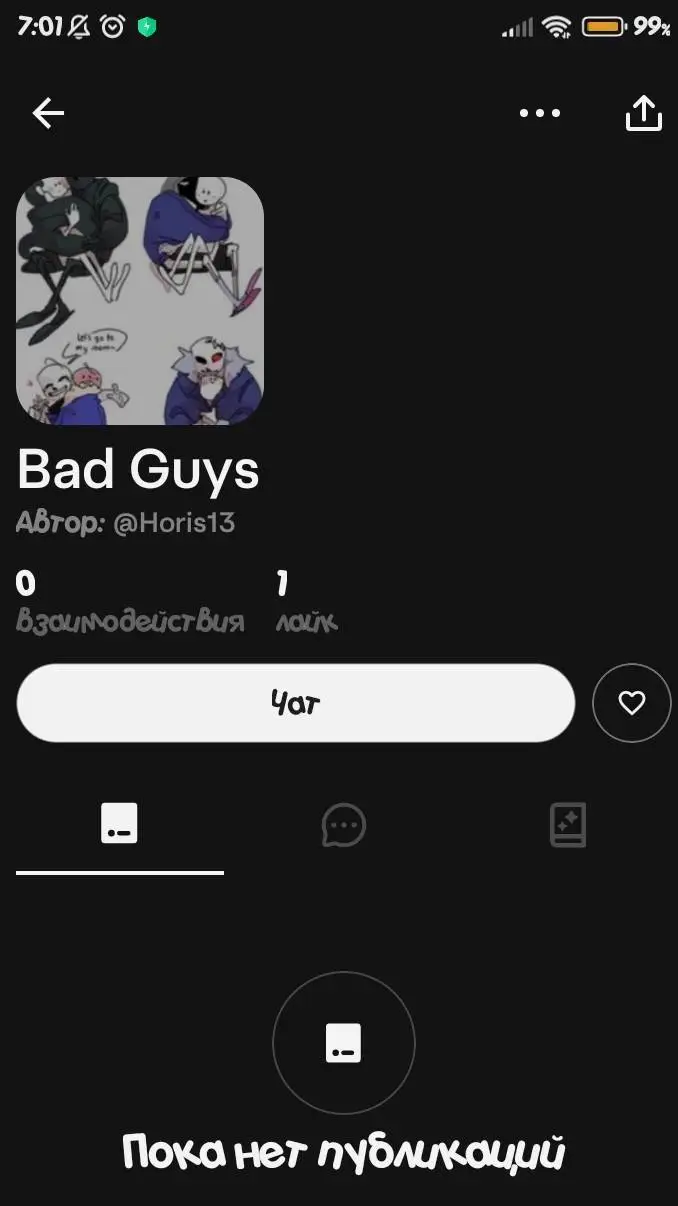Switch to the posts tab
Image resolution: width=678 pixels, height=1206 pixels.
(x=120, y=825)
